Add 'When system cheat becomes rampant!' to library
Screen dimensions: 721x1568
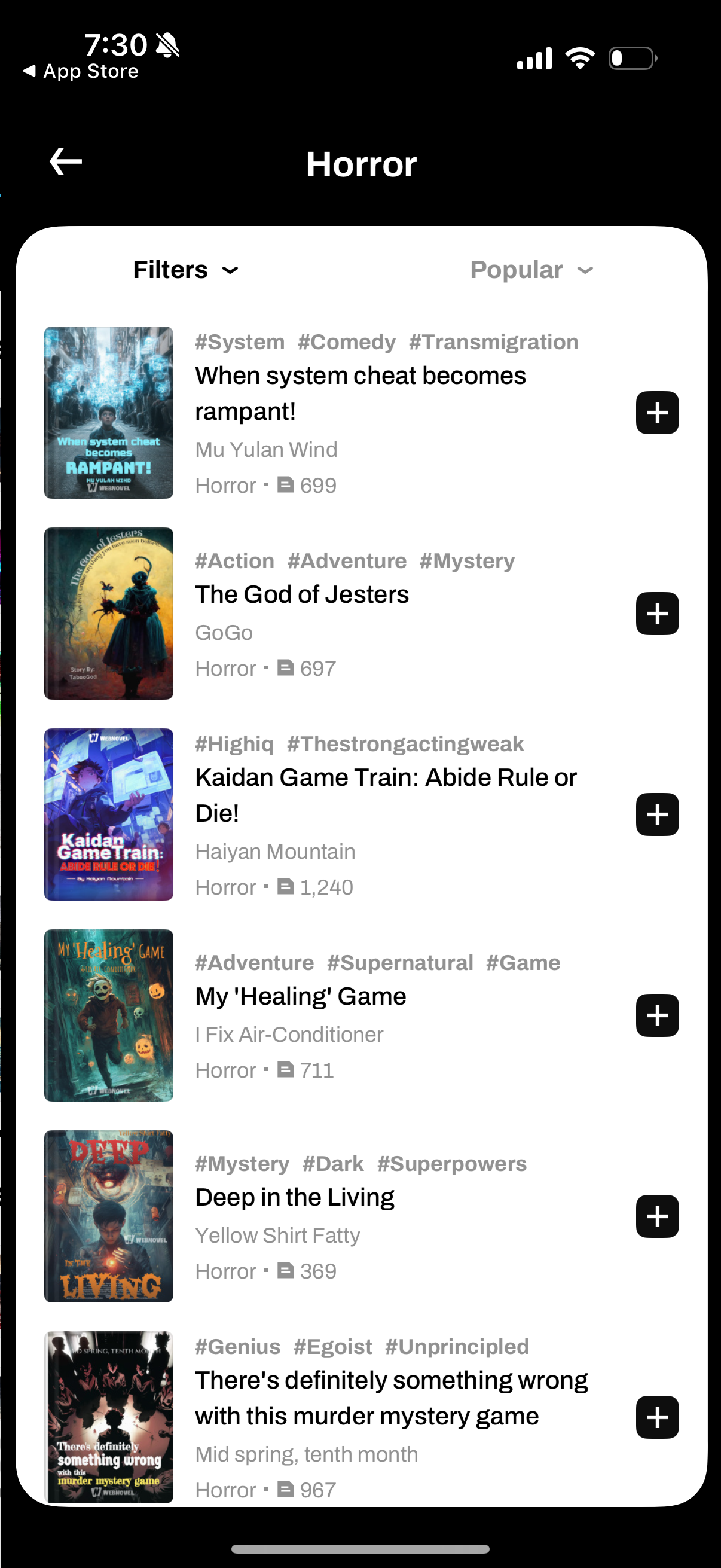point(656,413)
